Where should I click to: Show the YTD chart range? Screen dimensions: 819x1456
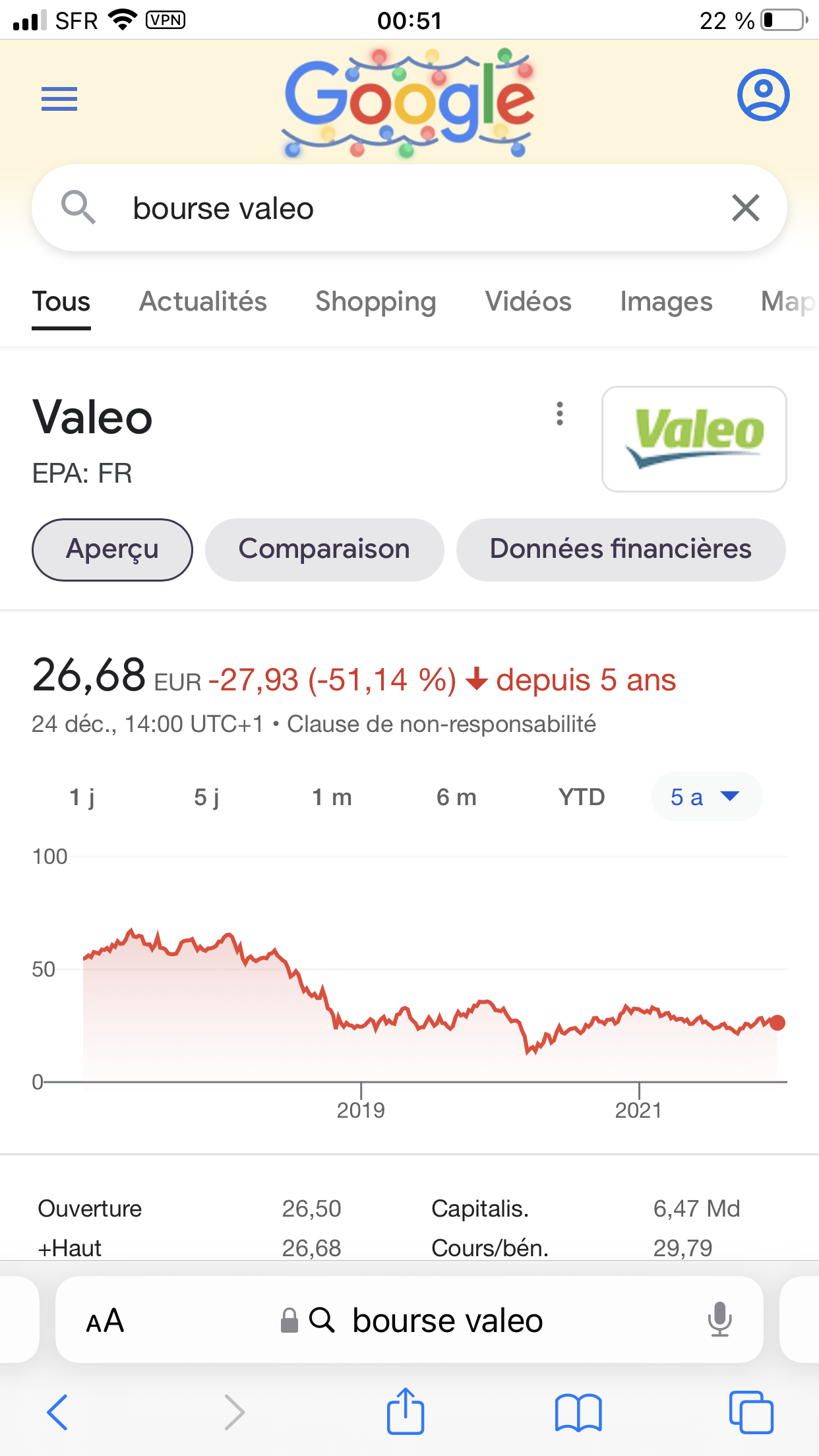coord(581,797)
